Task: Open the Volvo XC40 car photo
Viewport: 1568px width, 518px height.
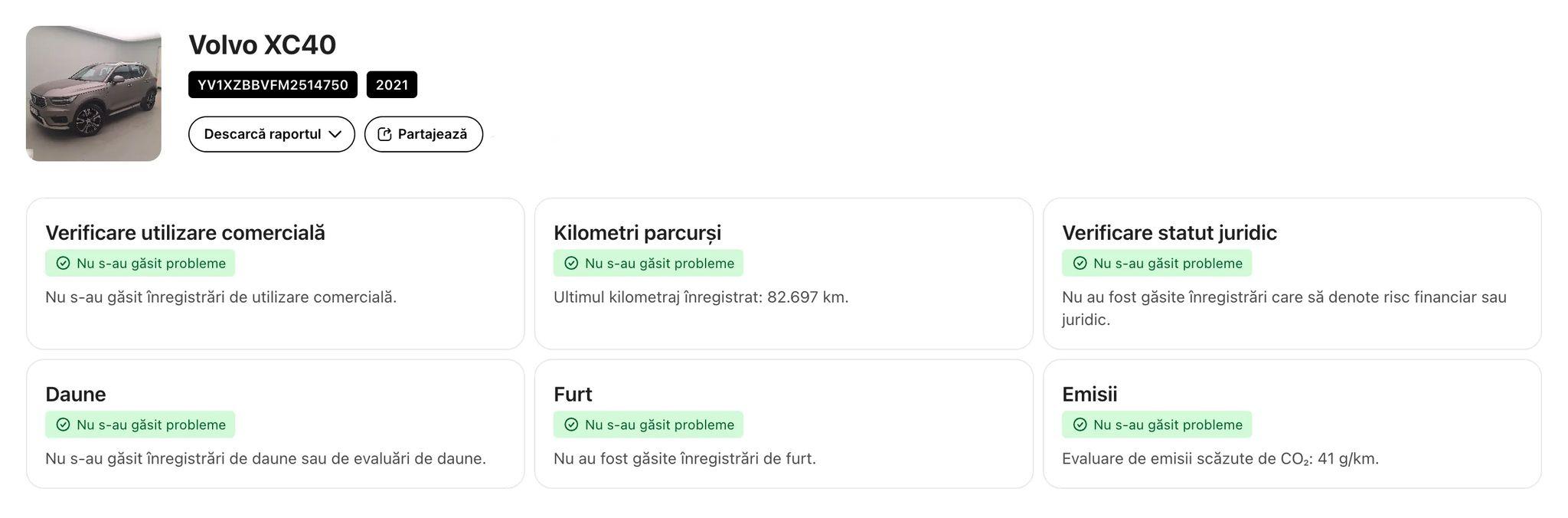Action: click(93, 93)
